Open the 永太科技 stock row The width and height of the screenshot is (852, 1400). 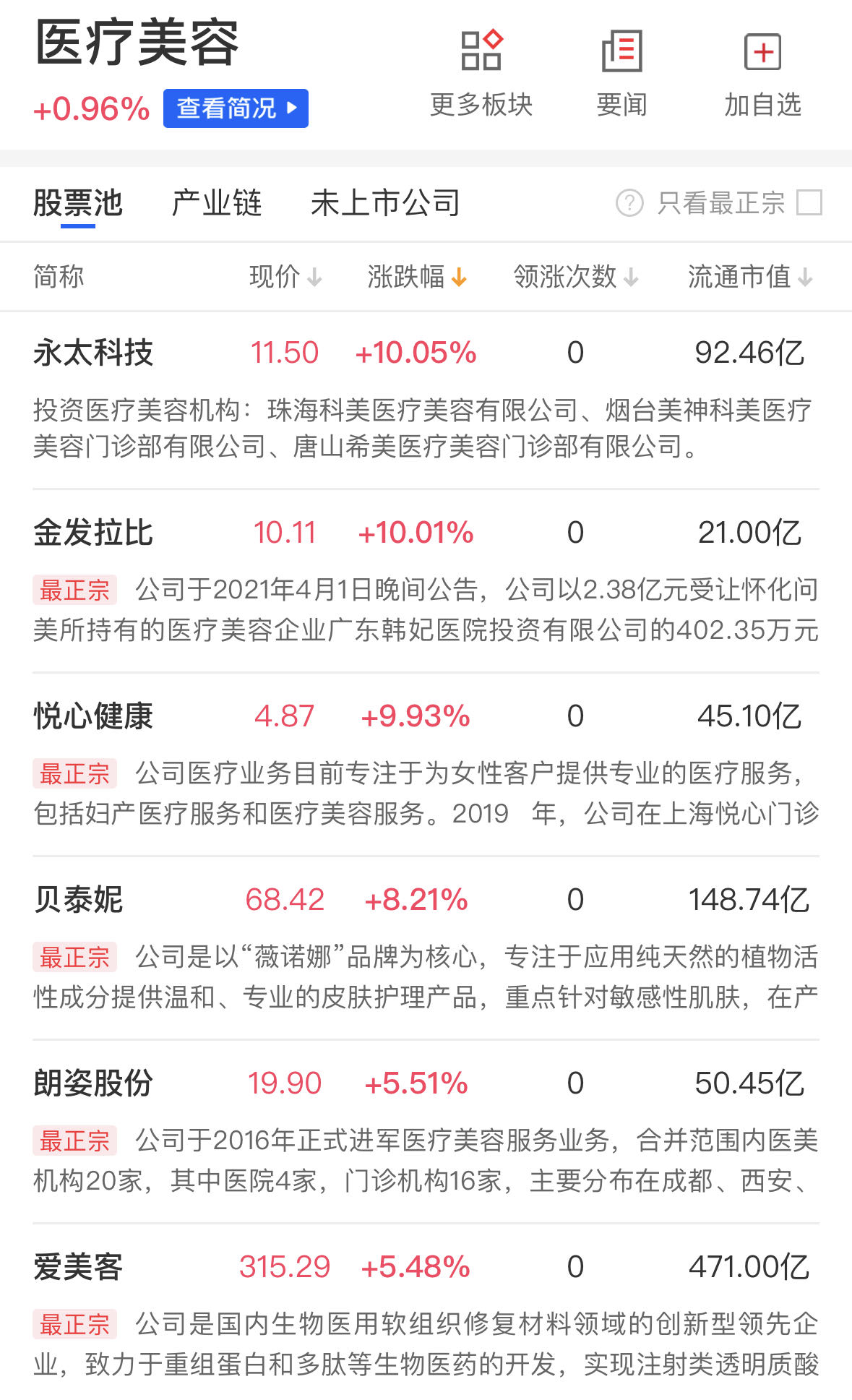(x=93, y=353)
